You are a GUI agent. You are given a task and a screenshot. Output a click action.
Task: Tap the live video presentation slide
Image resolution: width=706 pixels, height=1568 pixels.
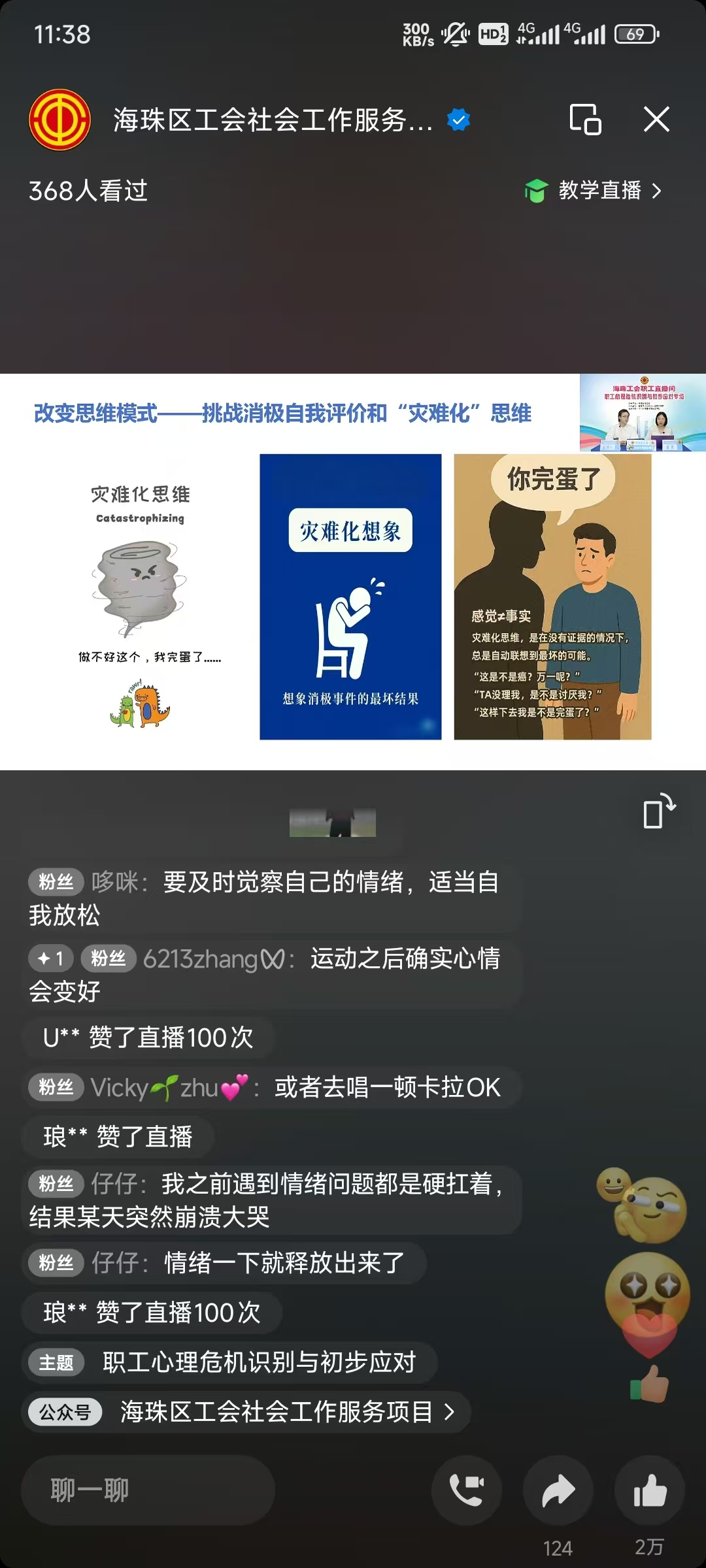point(353,572)
